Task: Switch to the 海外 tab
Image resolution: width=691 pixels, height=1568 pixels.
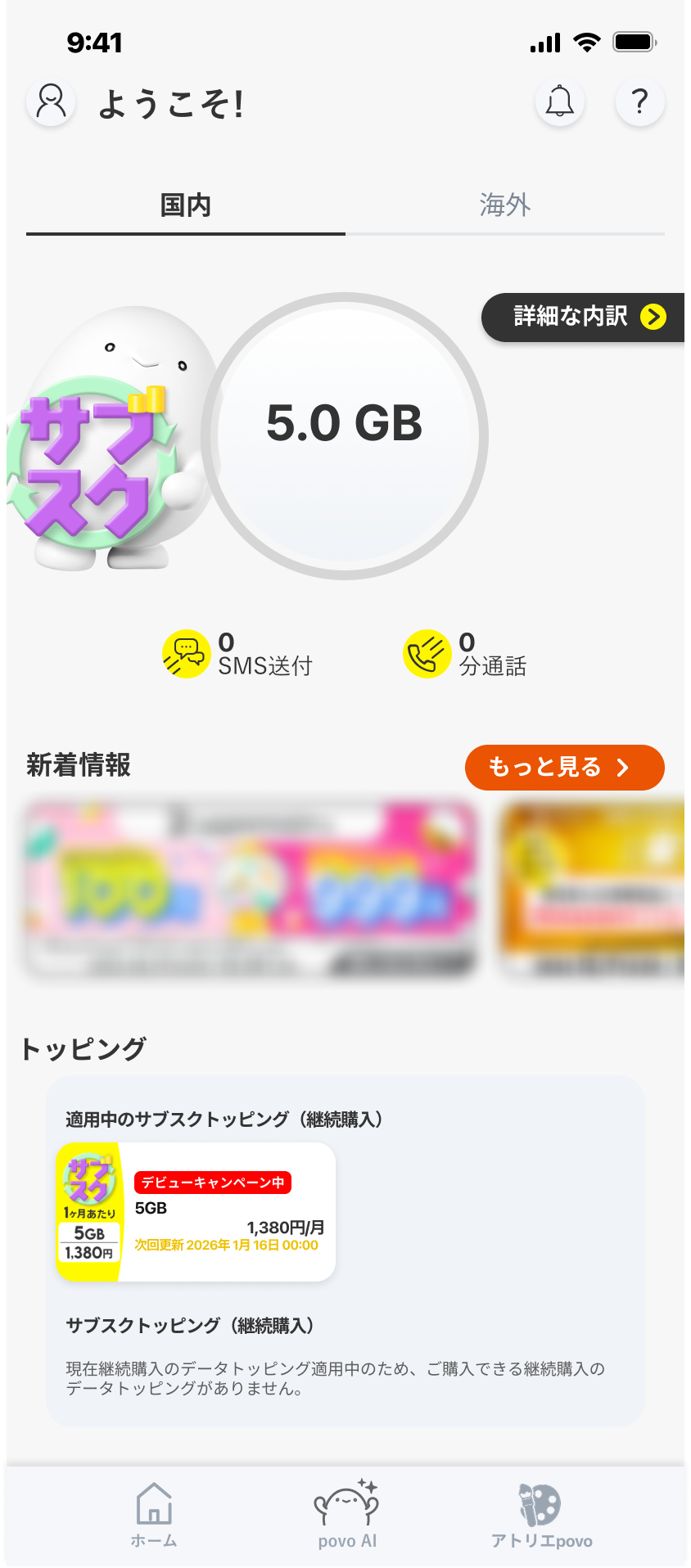Action: click(504, 205)
